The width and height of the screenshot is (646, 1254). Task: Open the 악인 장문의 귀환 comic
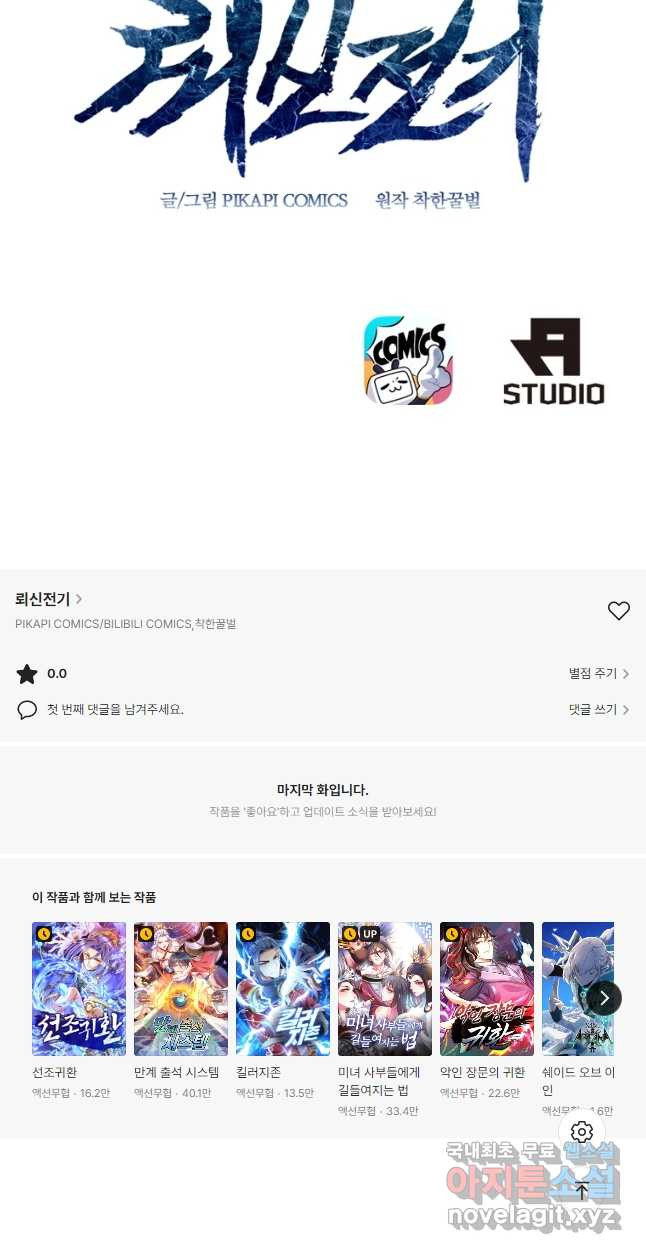(487, 988)
